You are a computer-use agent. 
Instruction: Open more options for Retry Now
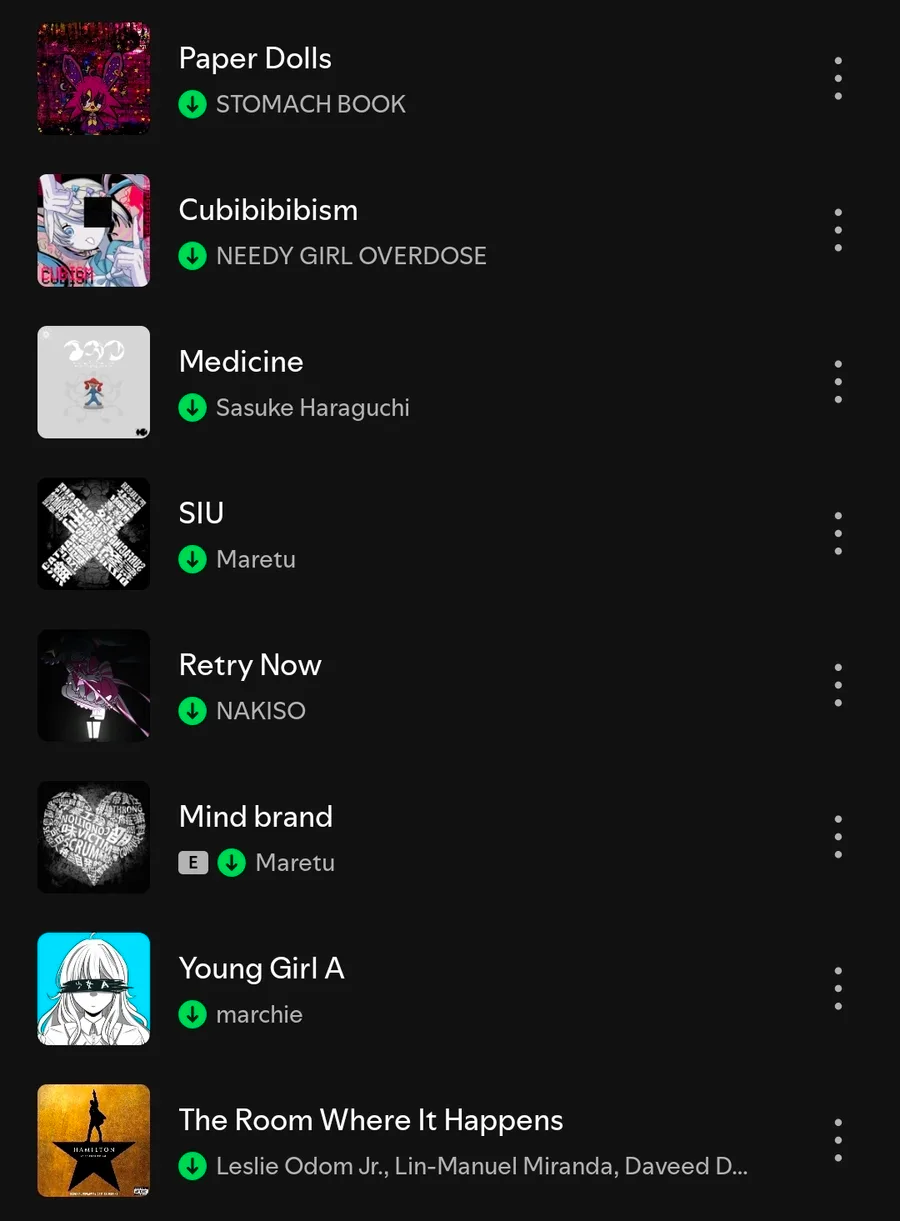838,686
